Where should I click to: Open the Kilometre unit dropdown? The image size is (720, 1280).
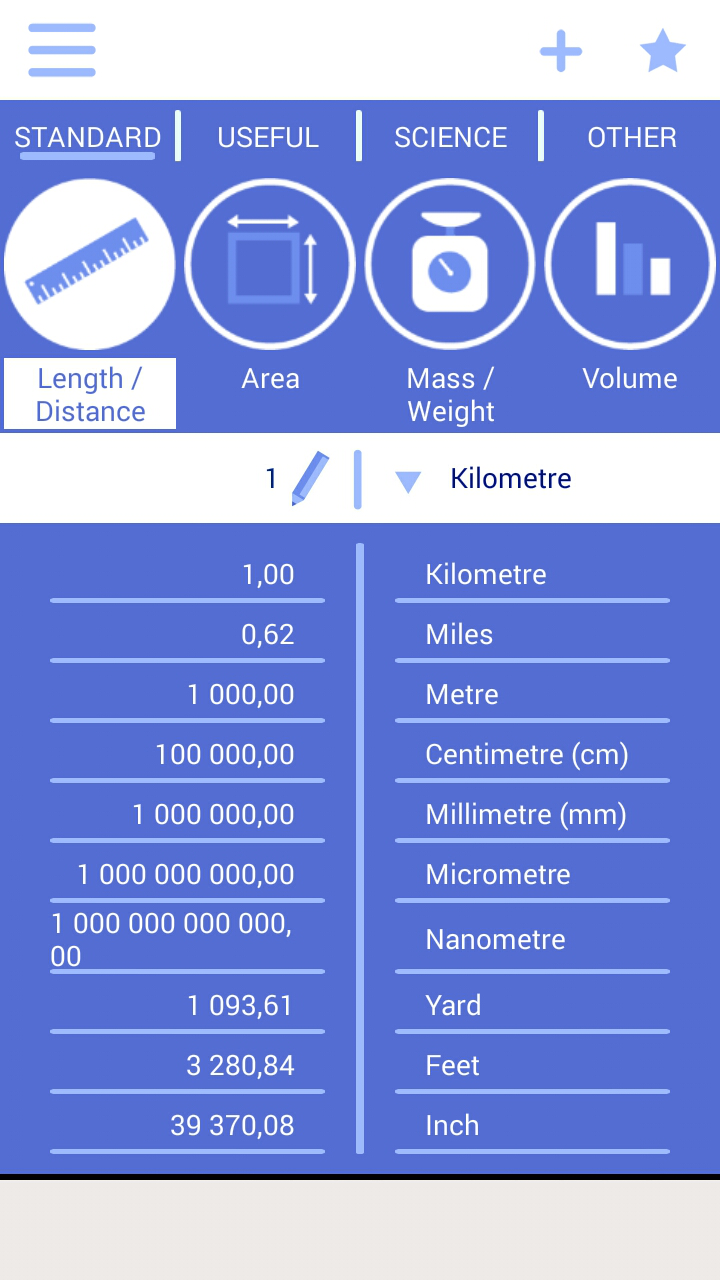click(510, 478)
